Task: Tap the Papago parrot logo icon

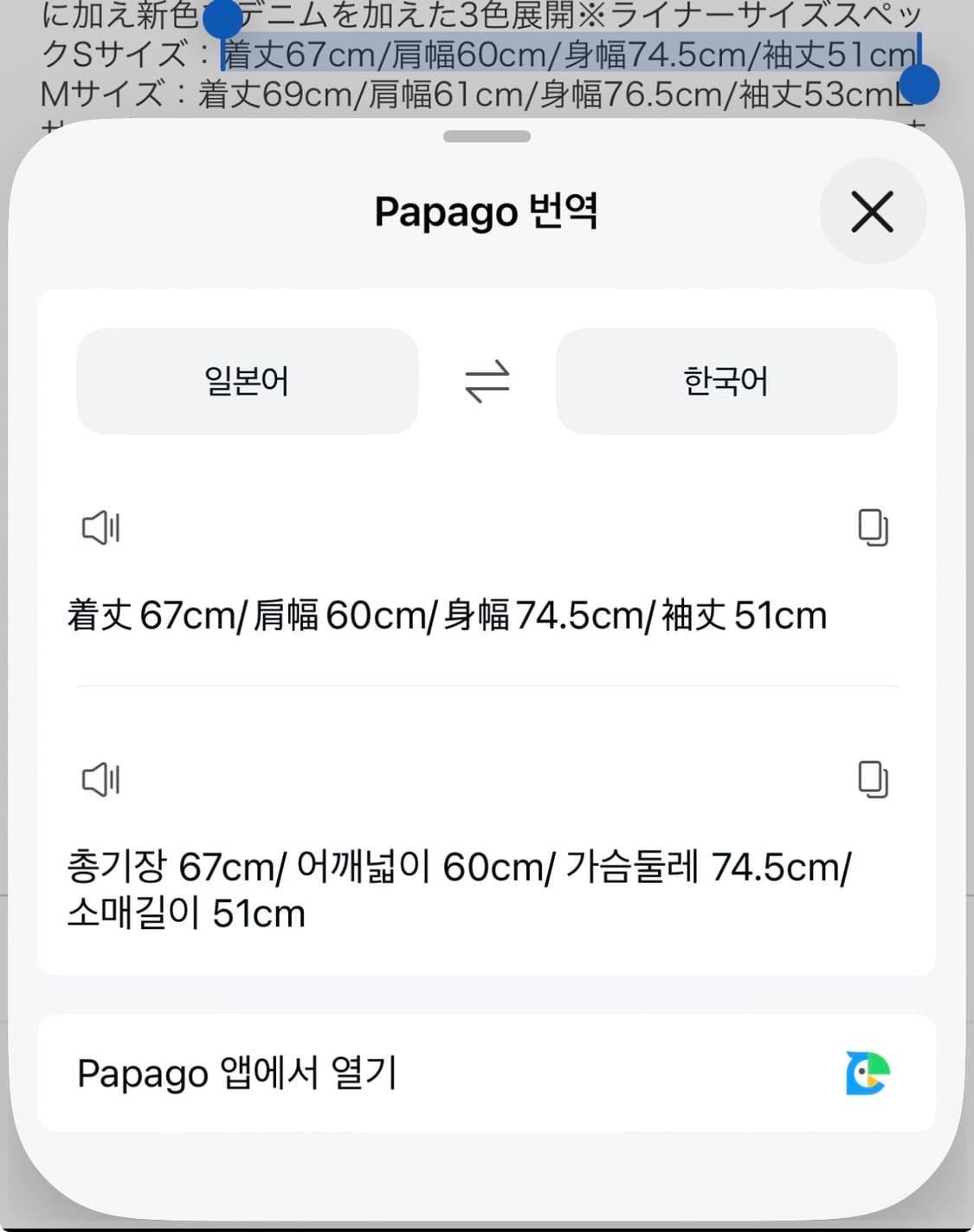Action: pyautogui.click(x=866, y=1073)
